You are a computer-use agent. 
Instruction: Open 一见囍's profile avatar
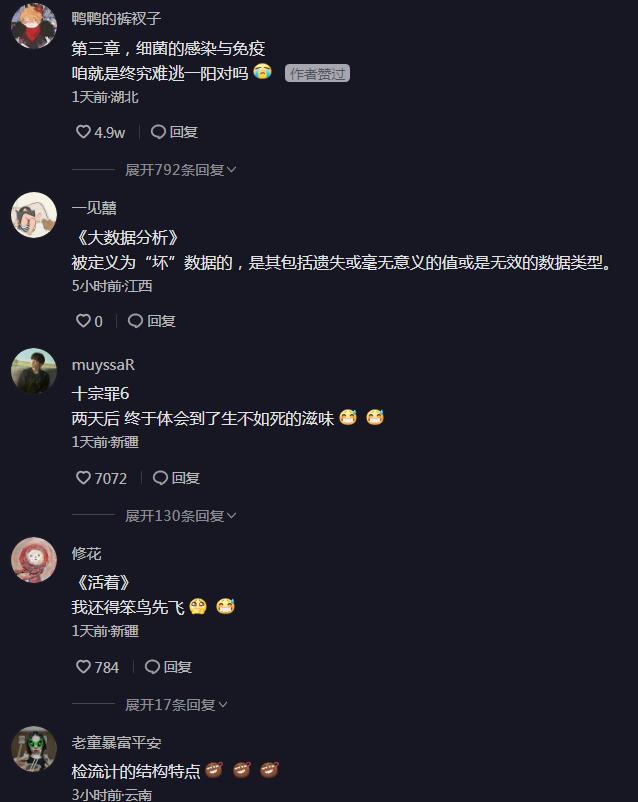point(34,215)
